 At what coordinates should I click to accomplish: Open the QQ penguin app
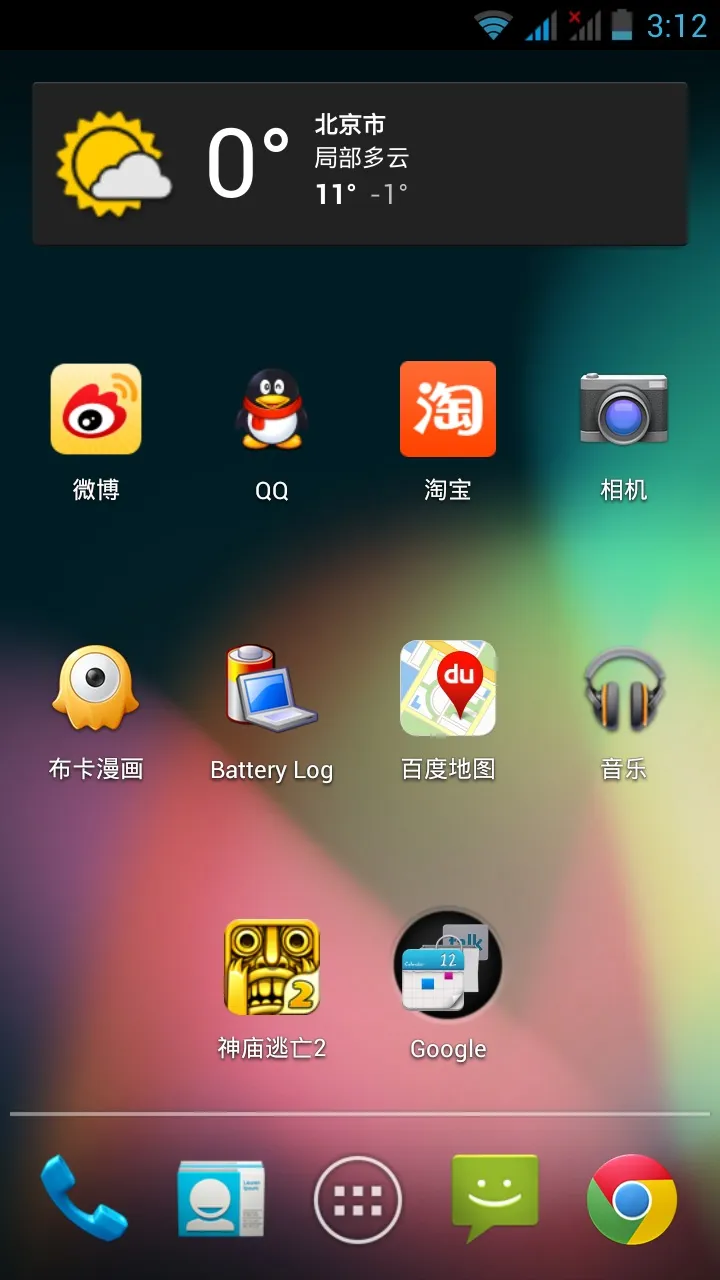[271, 410]
